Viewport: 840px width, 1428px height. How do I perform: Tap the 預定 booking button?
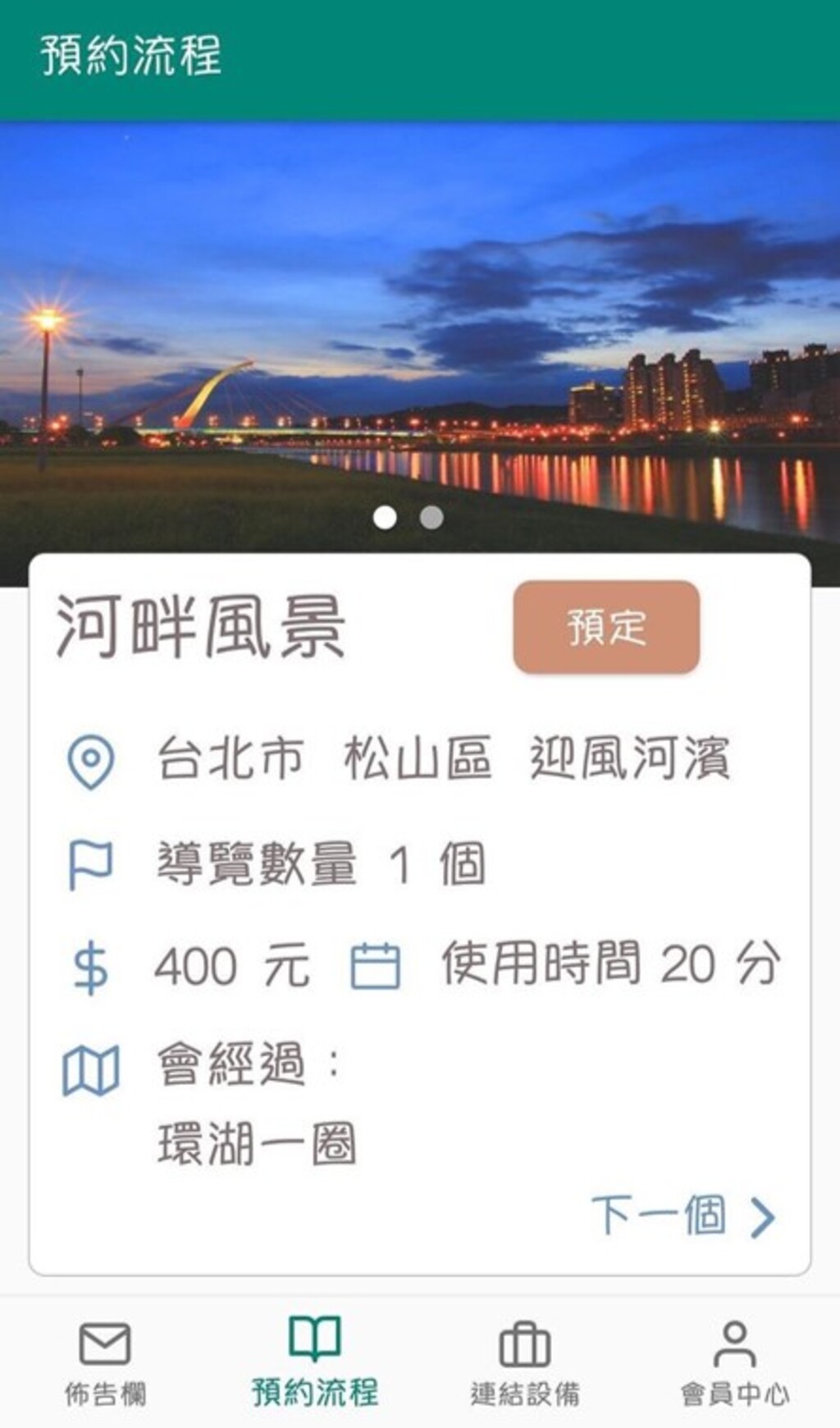pyautogui.click(x=606, y=628)
